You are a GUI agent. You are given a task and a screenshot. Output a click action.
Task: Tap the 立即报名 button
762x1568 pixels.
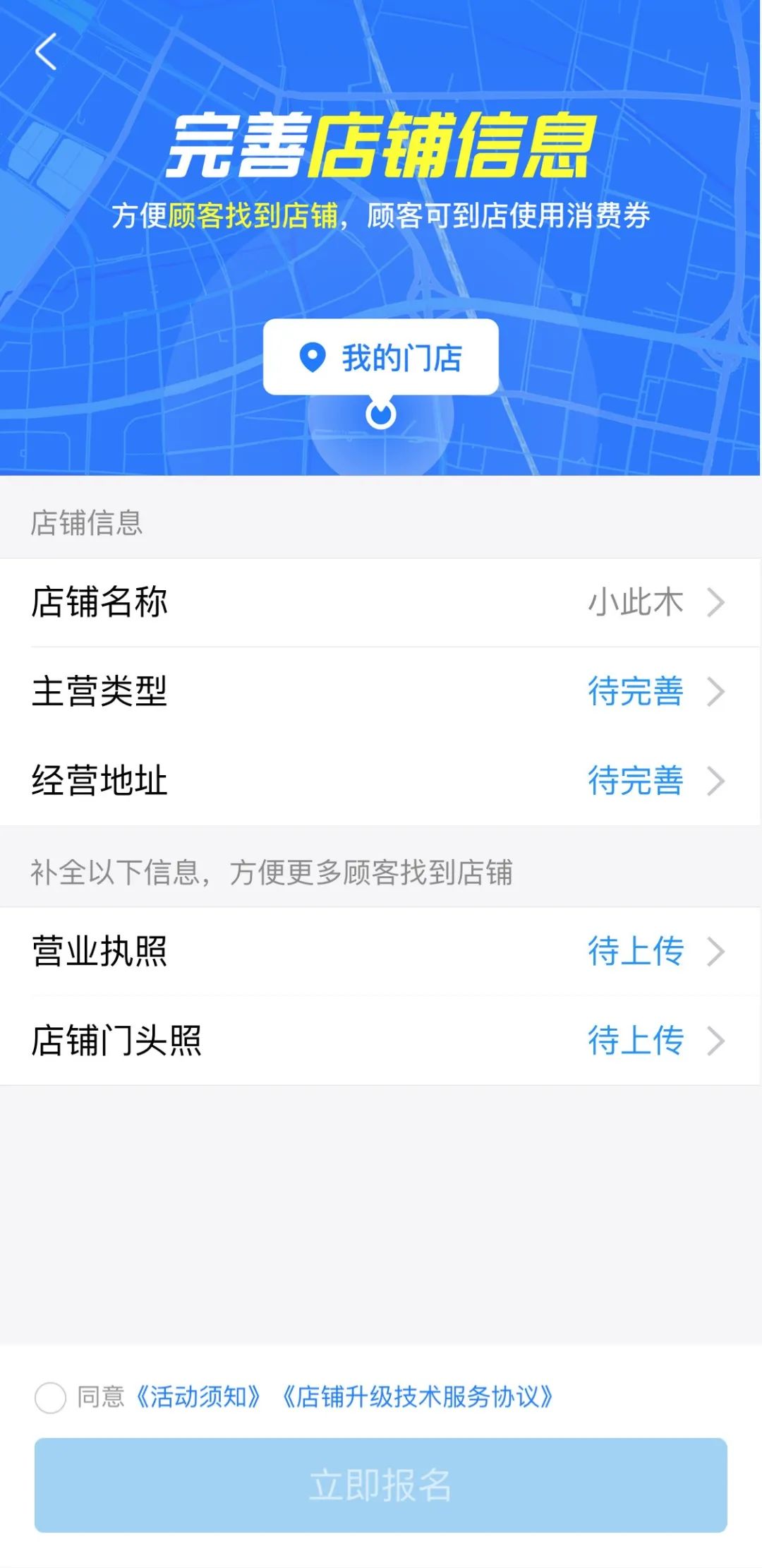(381, 1485)
